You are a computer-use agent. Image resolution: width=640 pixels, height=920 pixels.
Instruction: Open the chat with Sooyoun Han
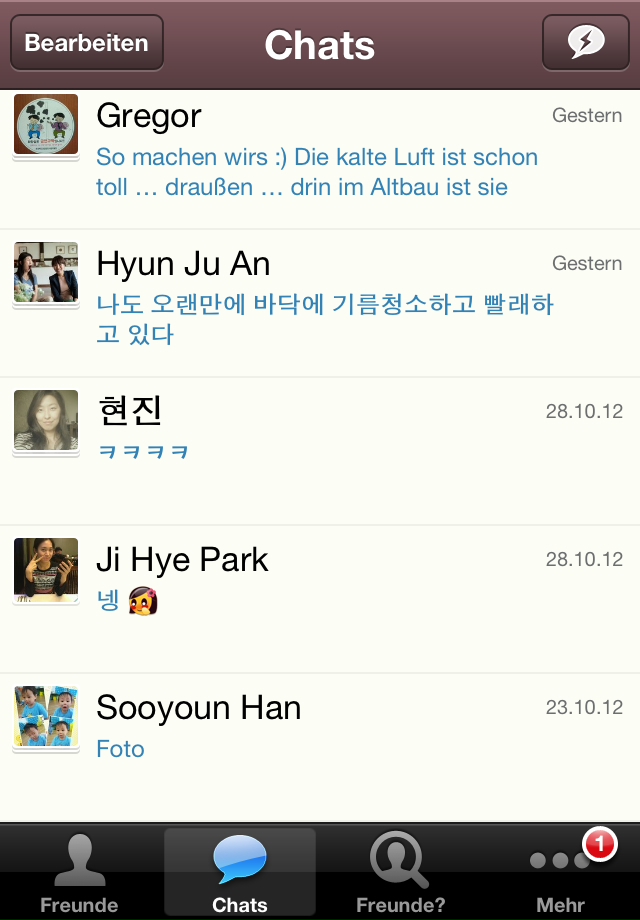pyautogui.click(x=320, y=746)
